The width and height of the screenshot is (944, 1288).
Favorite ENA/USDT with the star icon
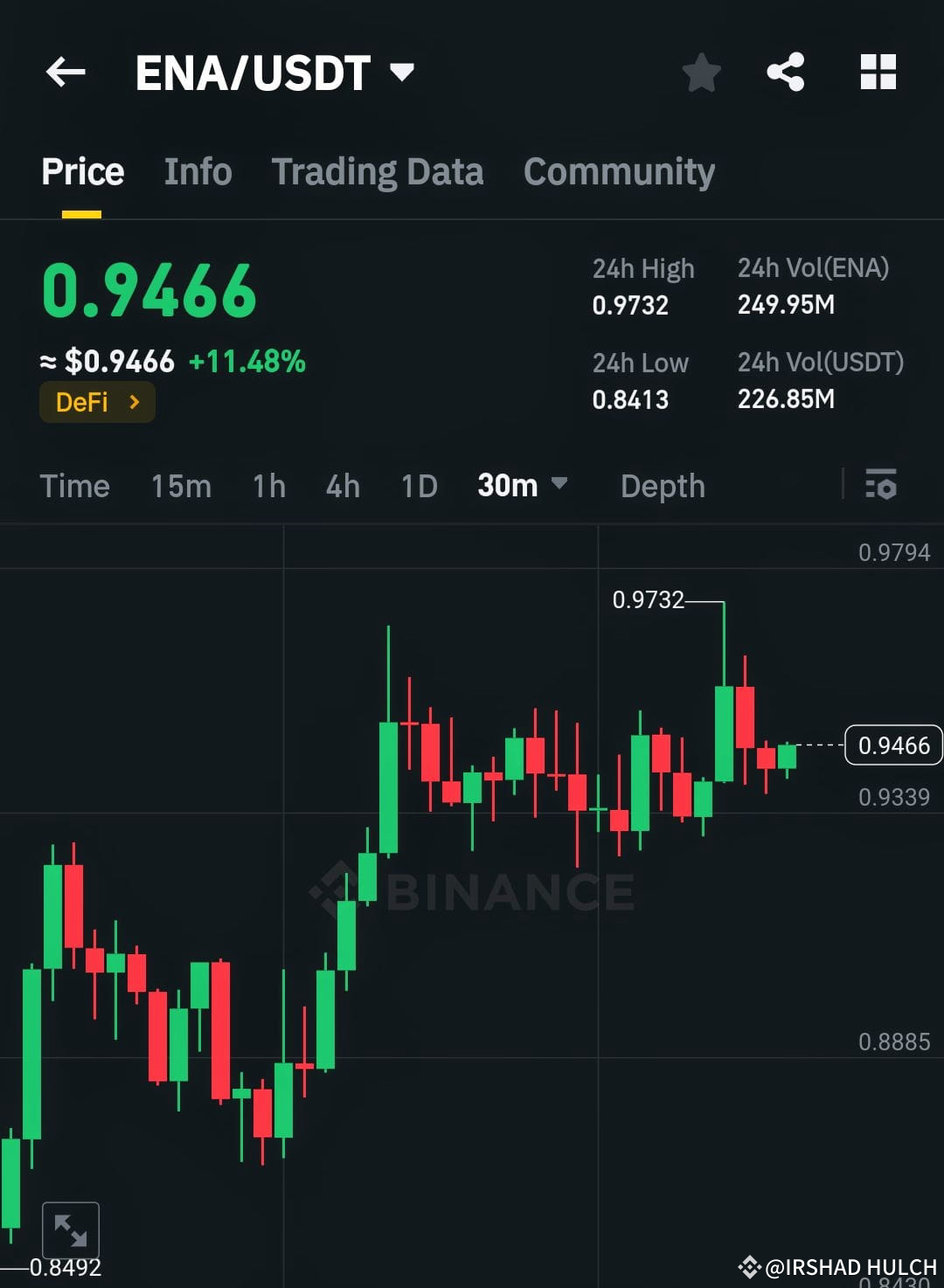(702, 73)
